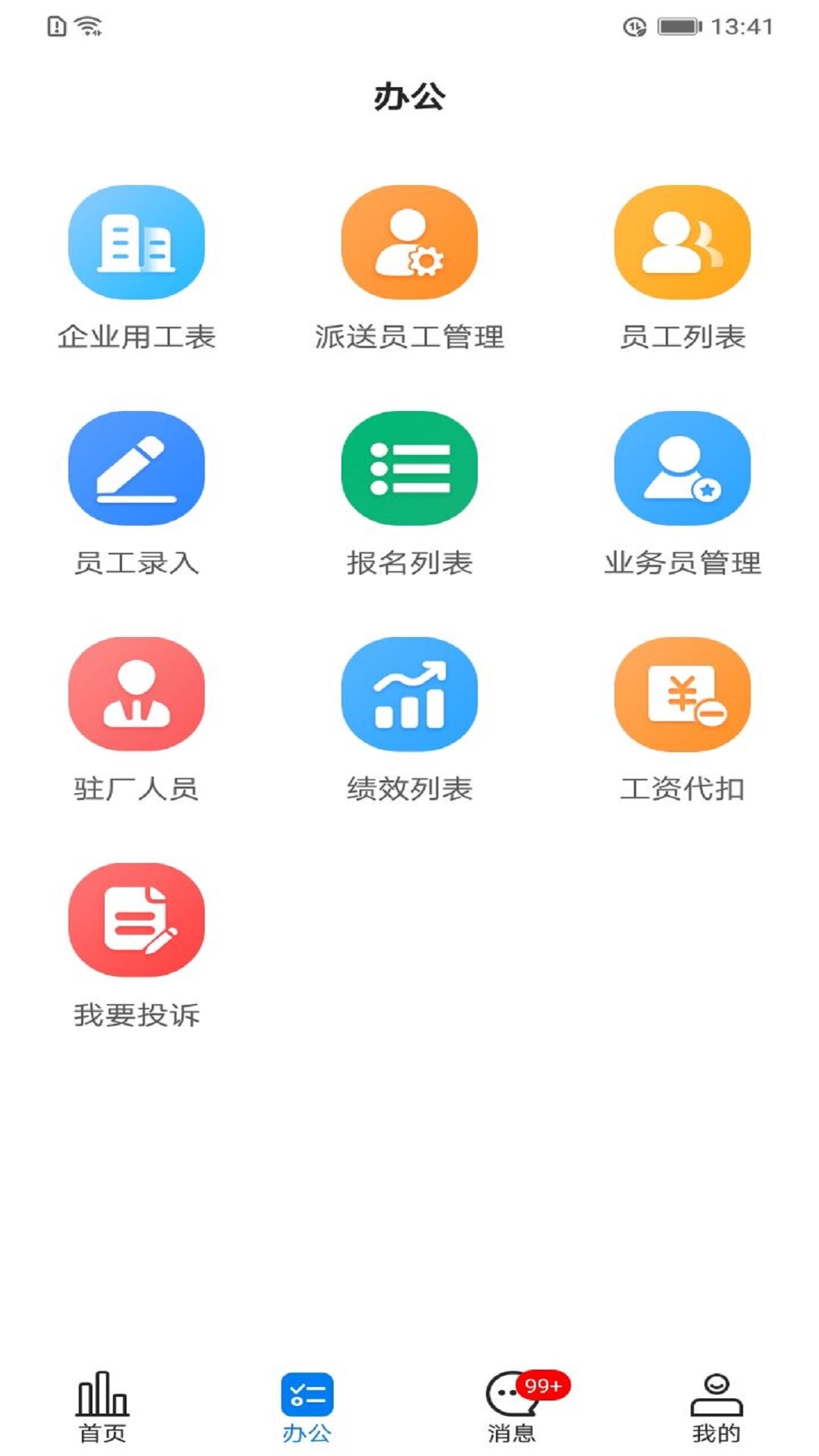Open the 企业用工表 icon
Screen dimensions: 819x1456
coord(136,243)
